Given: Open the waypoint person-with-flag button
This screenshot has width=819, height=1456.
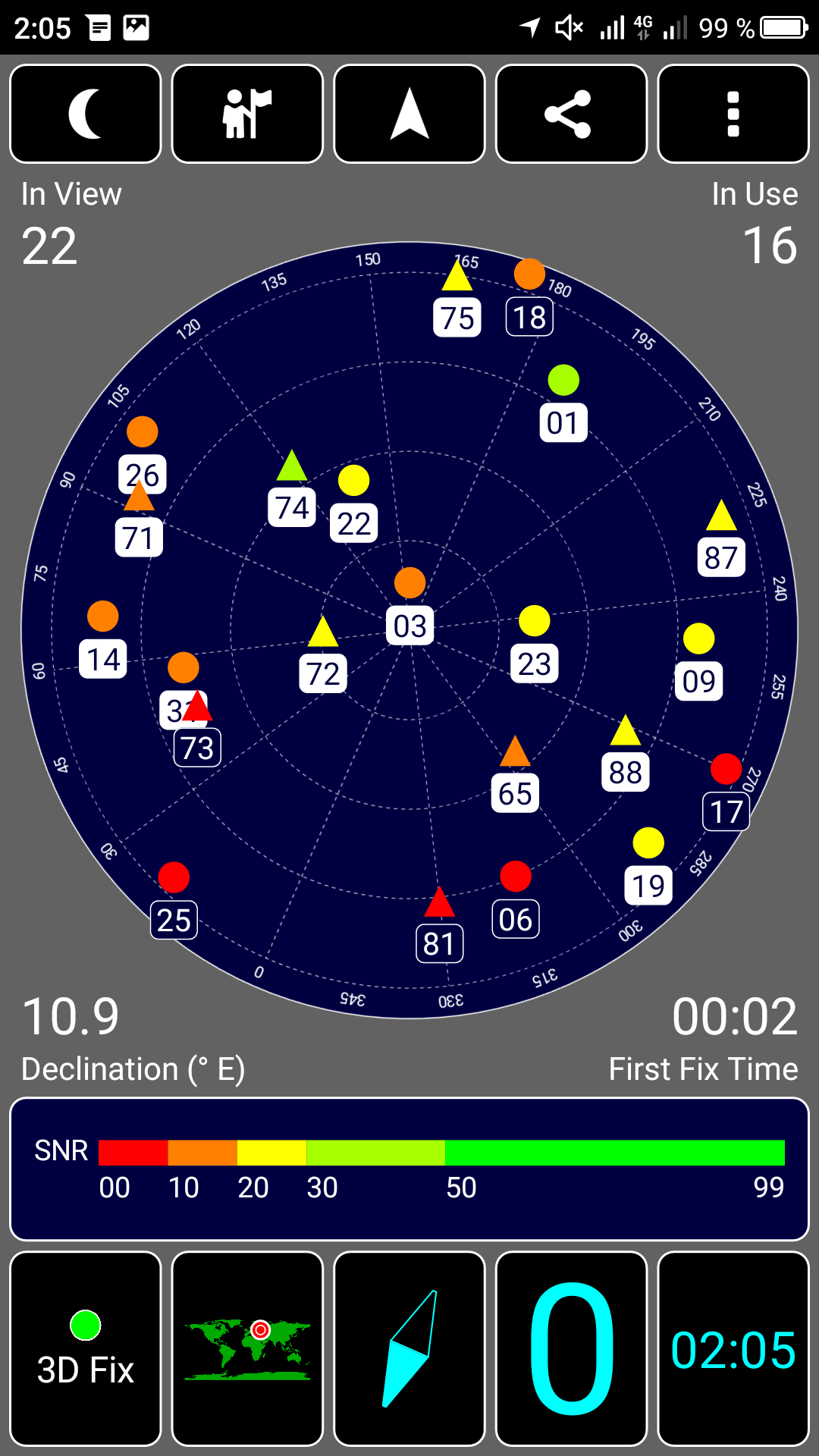Looking at the screenshot, I should click(247, 114).
